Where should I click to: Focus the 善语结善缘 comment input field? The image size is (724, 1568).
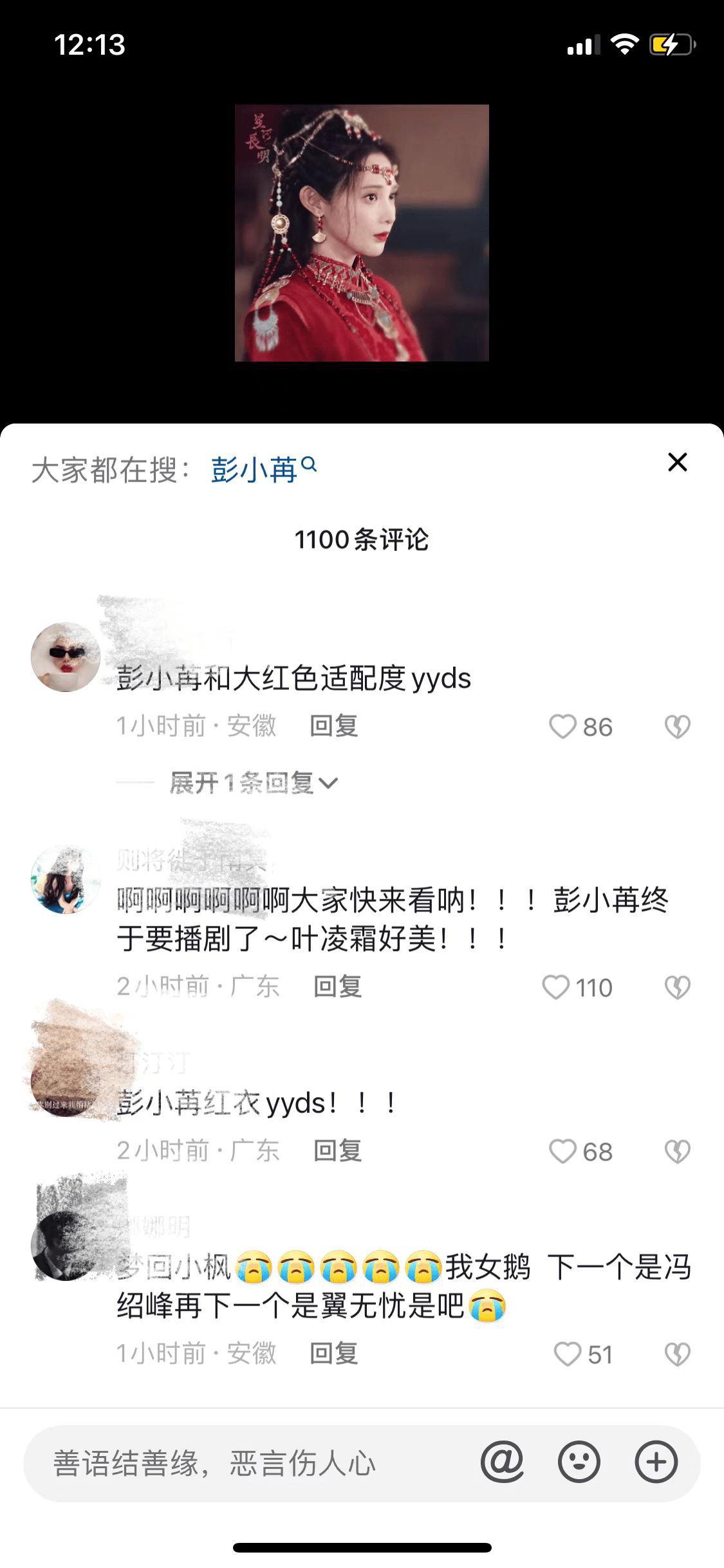[x=245, y=1463]
